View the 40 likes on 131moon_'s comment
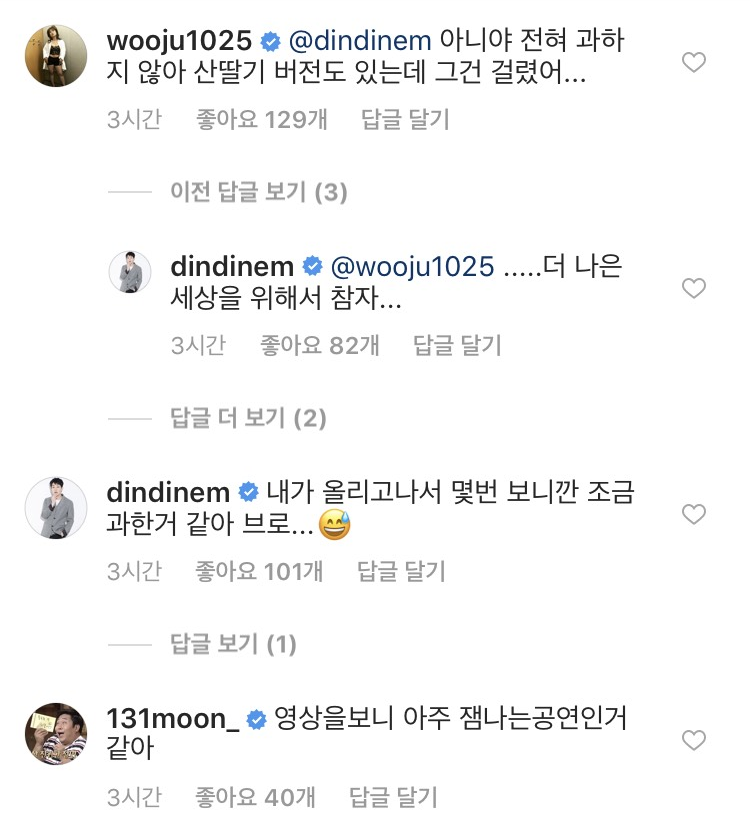The image size is (750, 839). pos(255,797)
